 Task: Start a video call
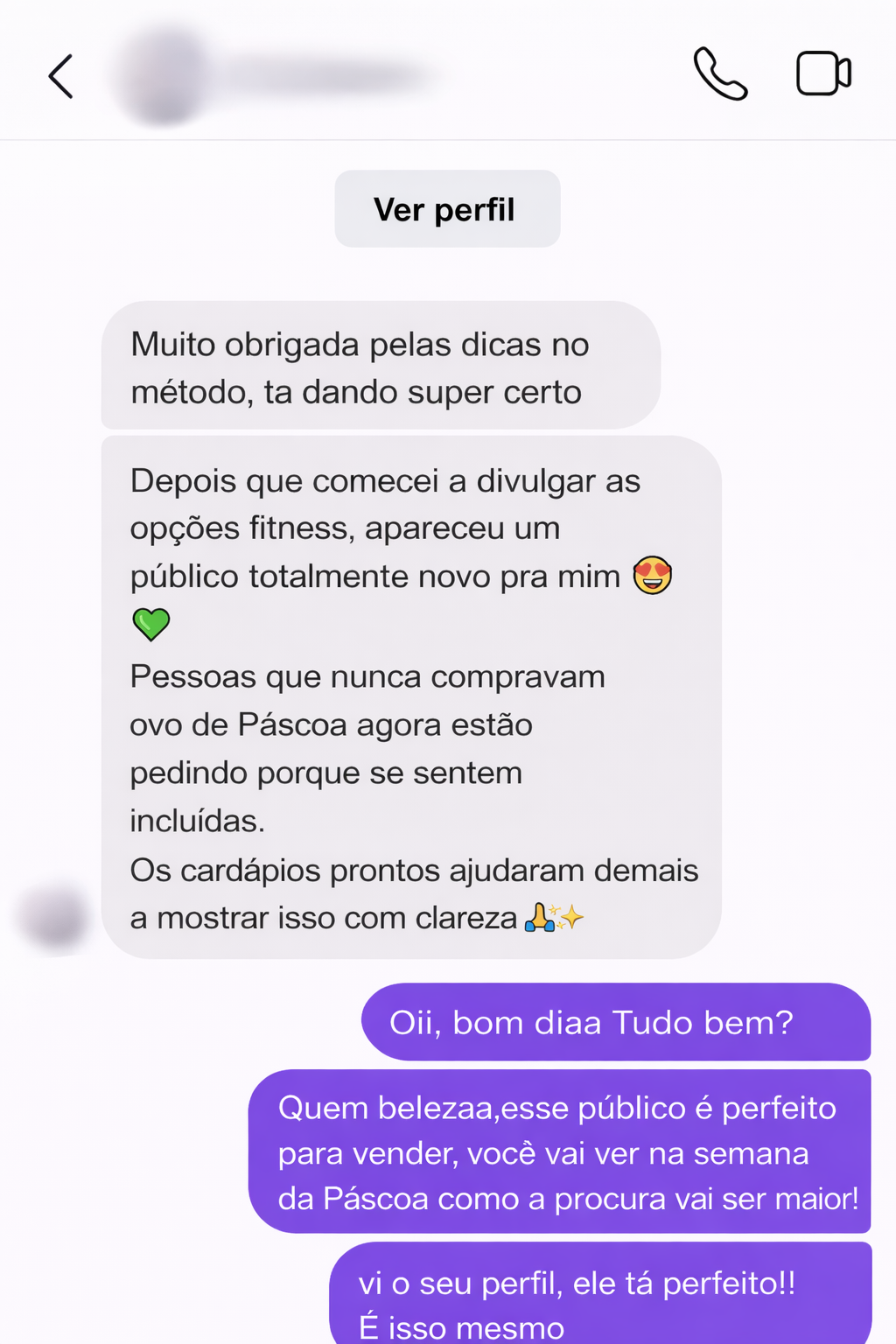click(x=822, y=73)
